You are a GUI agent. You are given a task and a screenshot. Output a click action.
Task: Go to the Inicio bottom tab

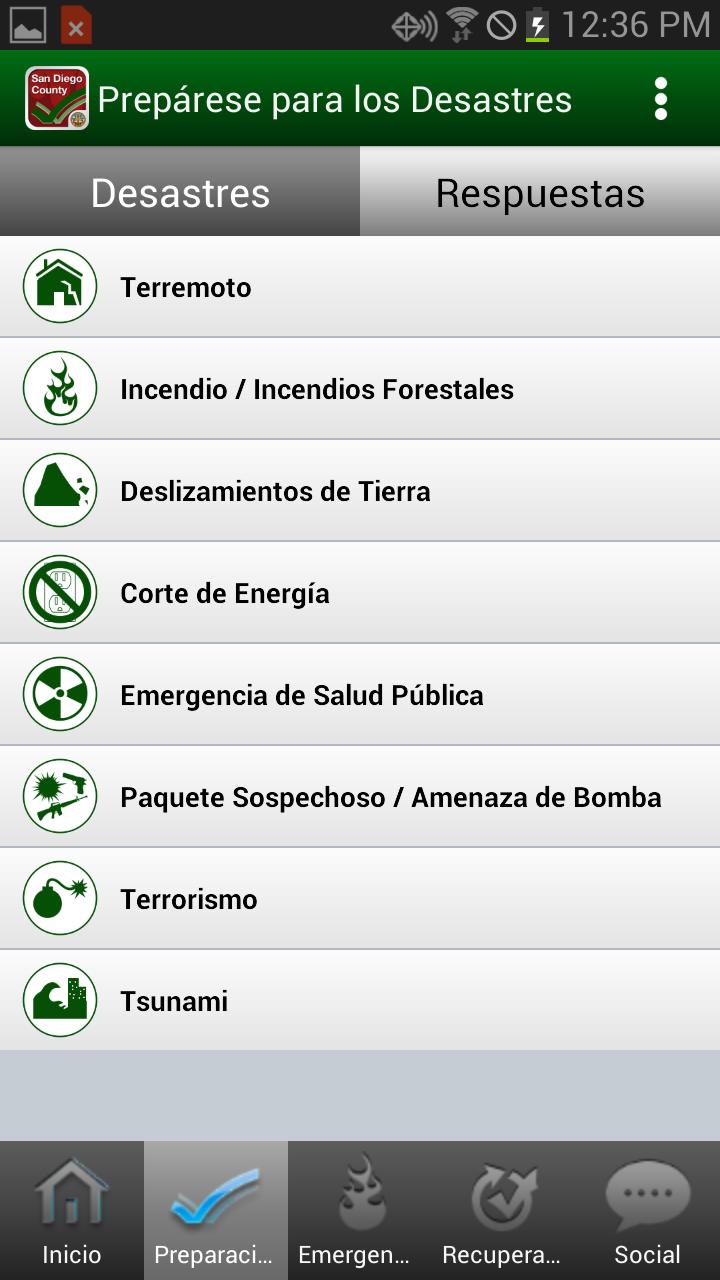point(72,1211)
